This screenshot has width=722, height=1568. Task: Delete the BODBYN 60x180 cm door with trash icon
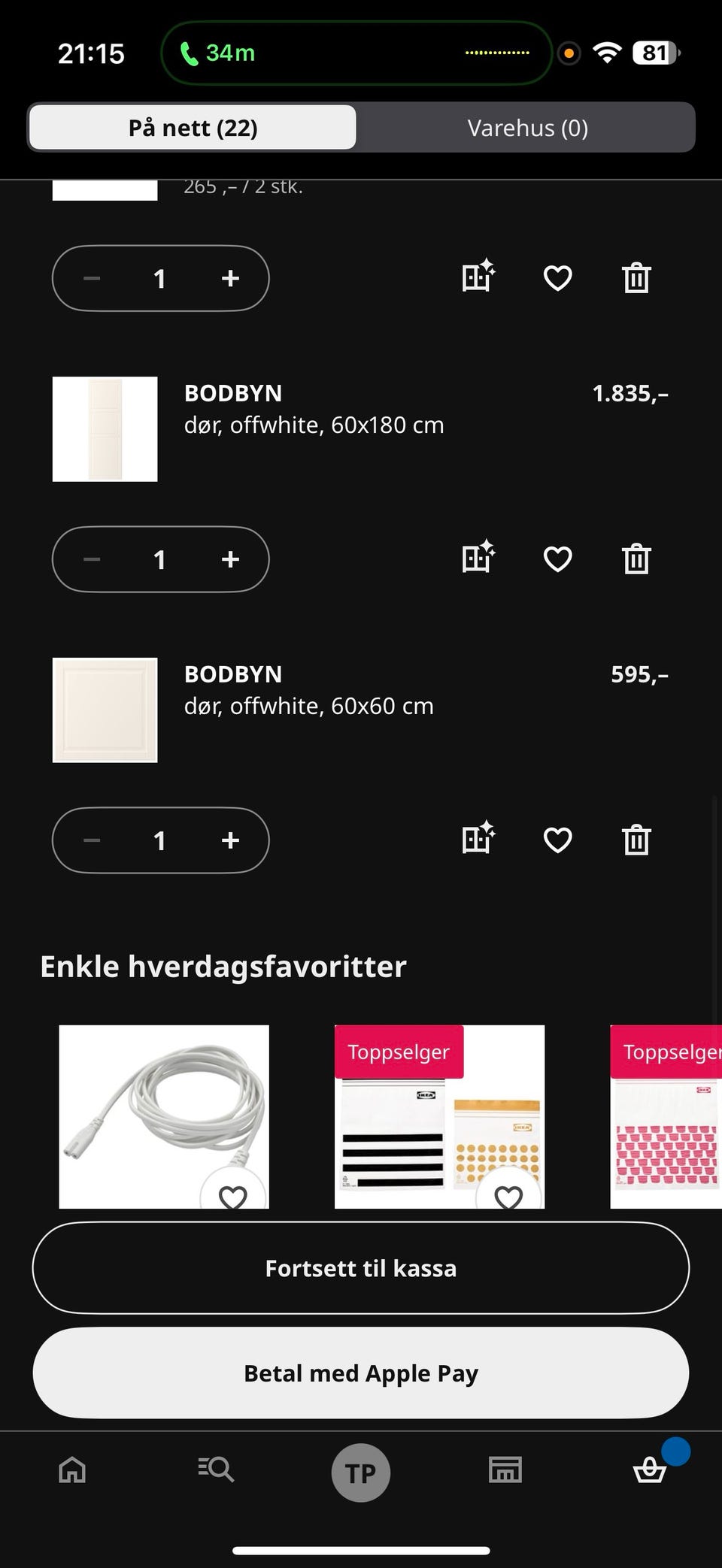[636, 559]
